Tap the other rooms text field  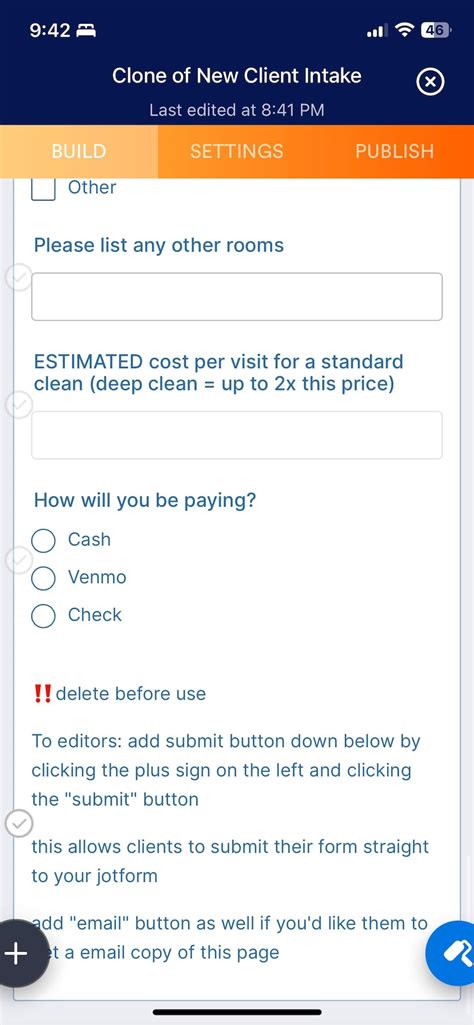point(237,297)
